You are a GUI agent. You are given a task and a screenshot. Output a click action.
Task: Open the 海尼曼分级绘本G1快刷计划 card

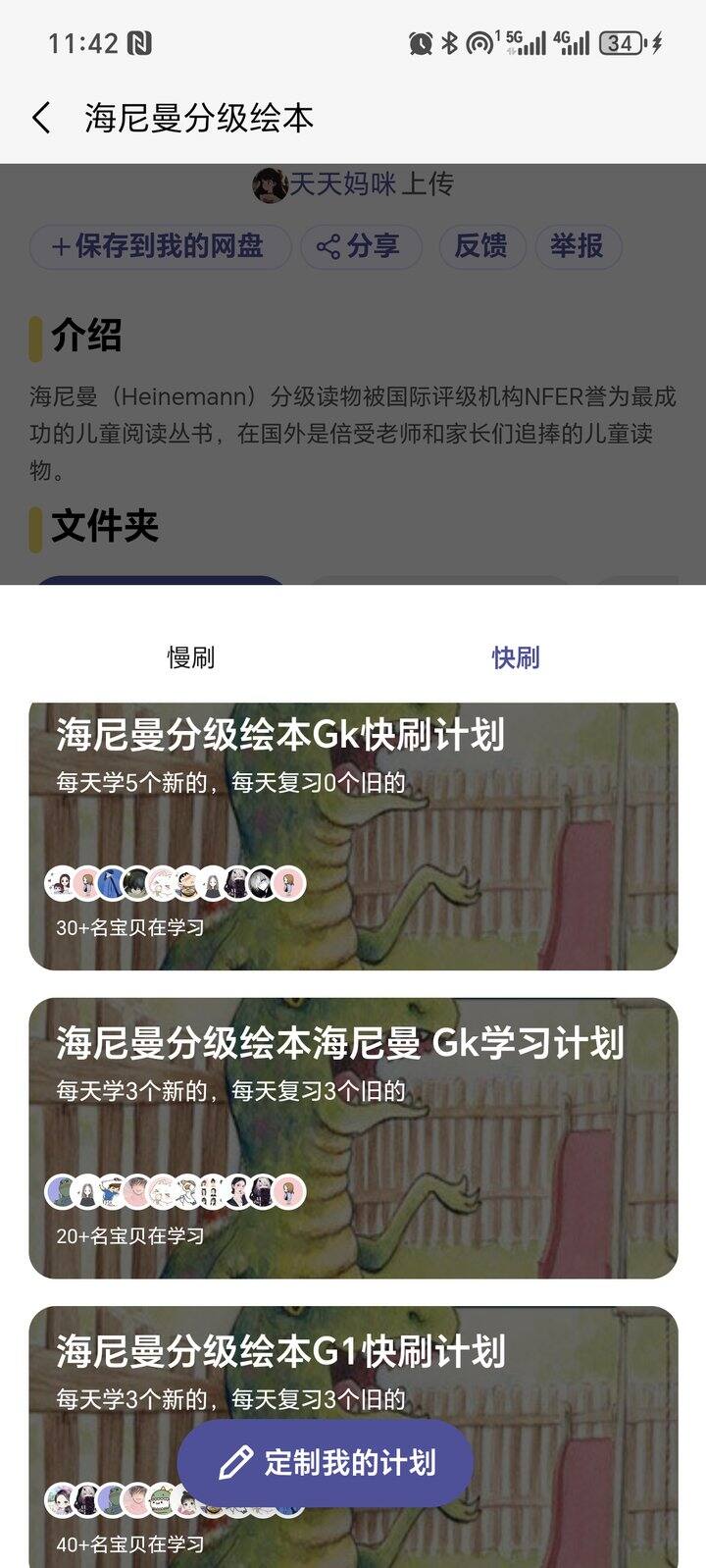pyautogui.click(x=353, y=1364)
